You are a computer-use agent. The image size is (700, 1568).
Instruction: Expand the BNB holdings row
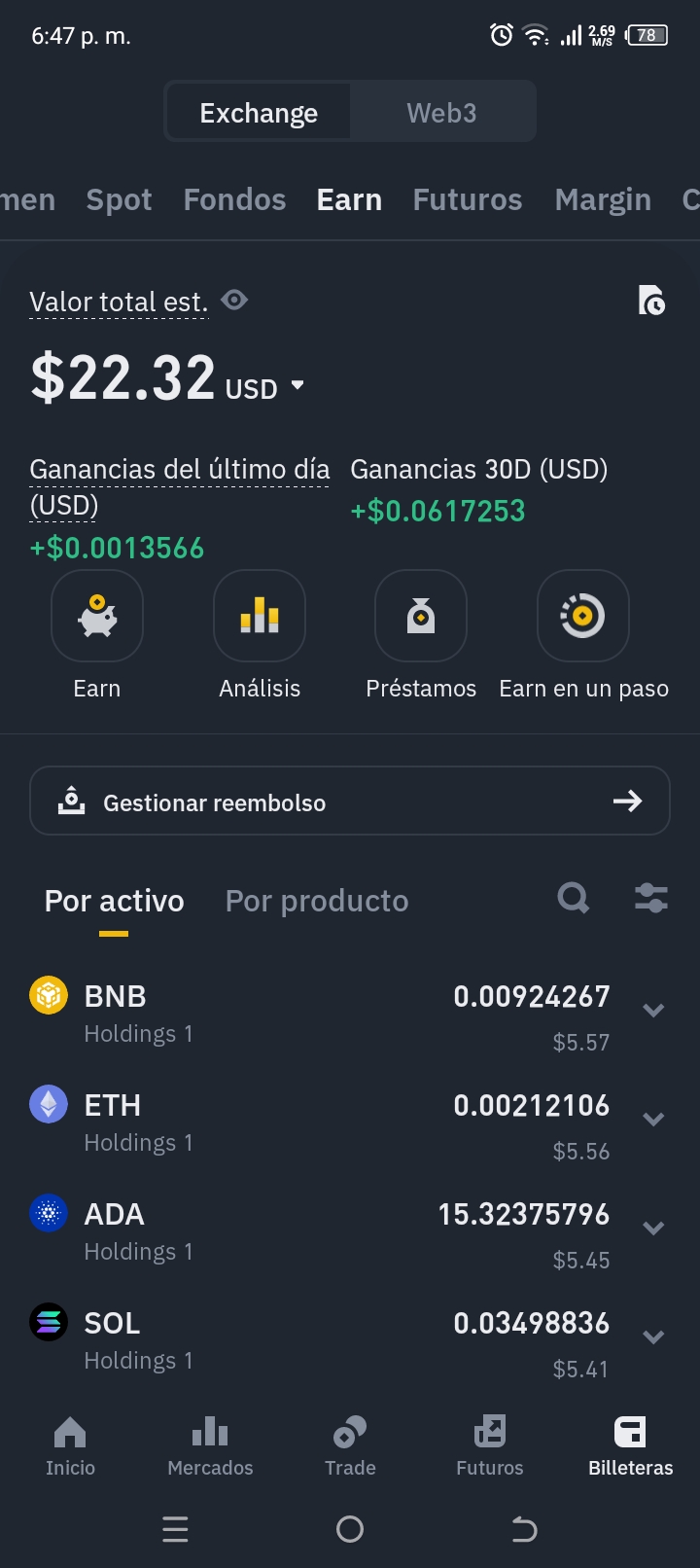click(x=653, y=1011)
